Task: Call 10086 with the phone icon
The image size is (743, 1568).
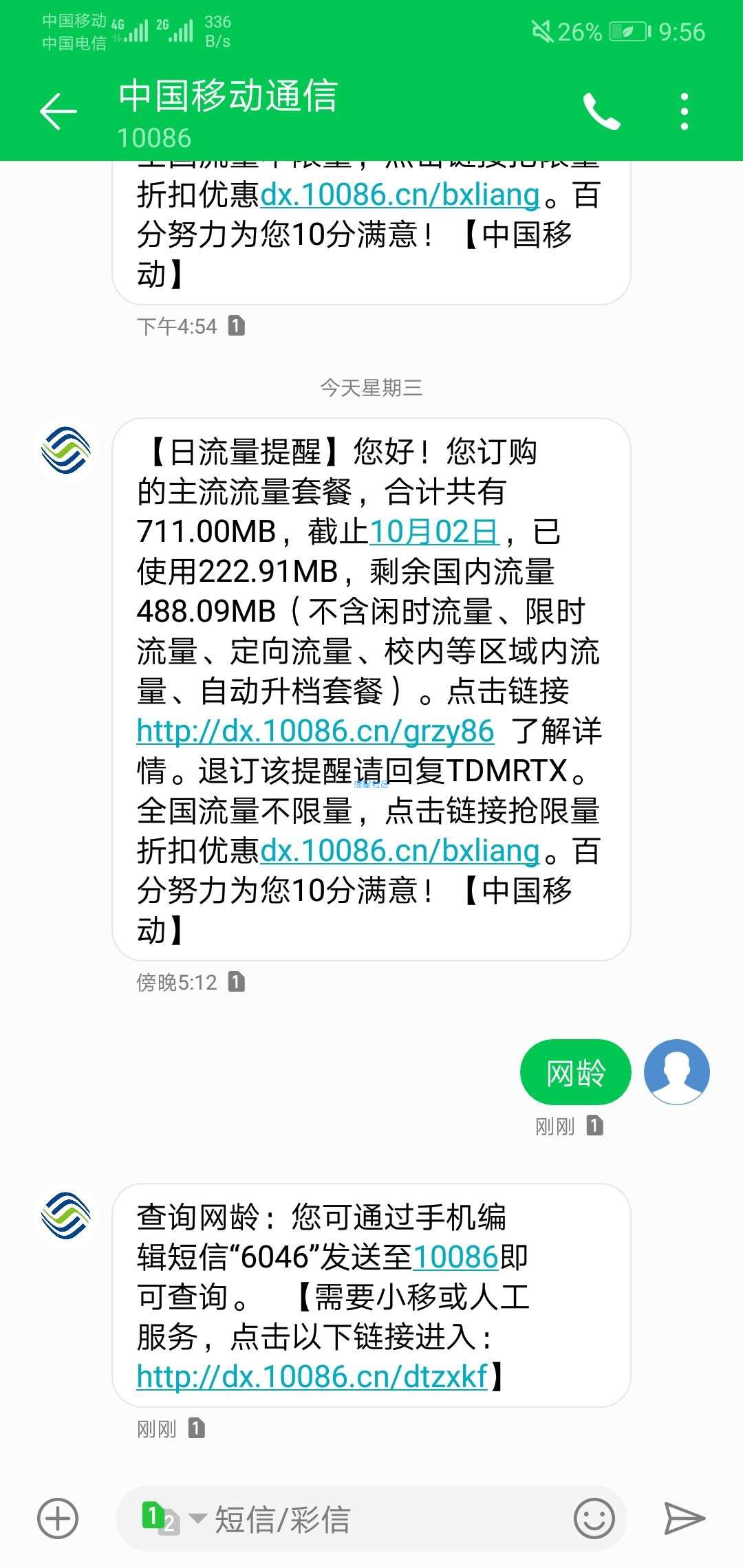Action: (x=601, y=111)
